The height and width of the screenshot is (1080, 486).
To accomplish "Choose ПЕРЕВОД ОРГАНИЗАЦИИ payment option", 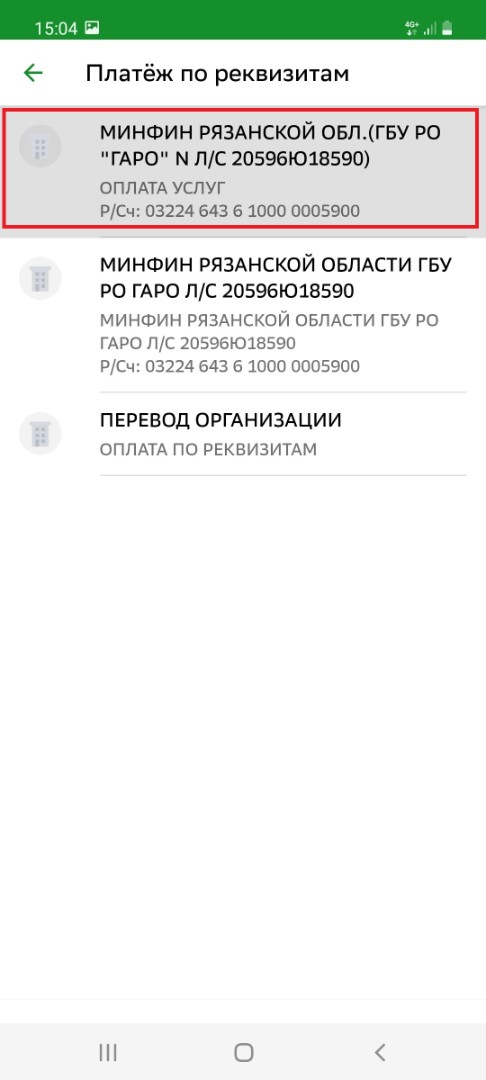I will point(243,434).
